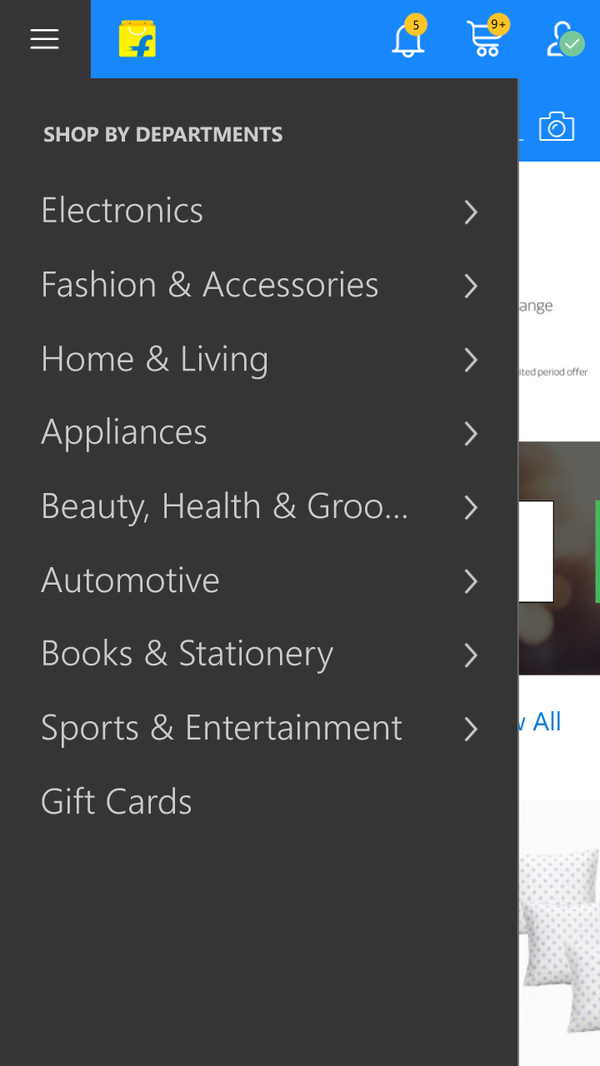Select Sports & Entertainment department
The image size is (600, 1066).
tap(259, 728)
